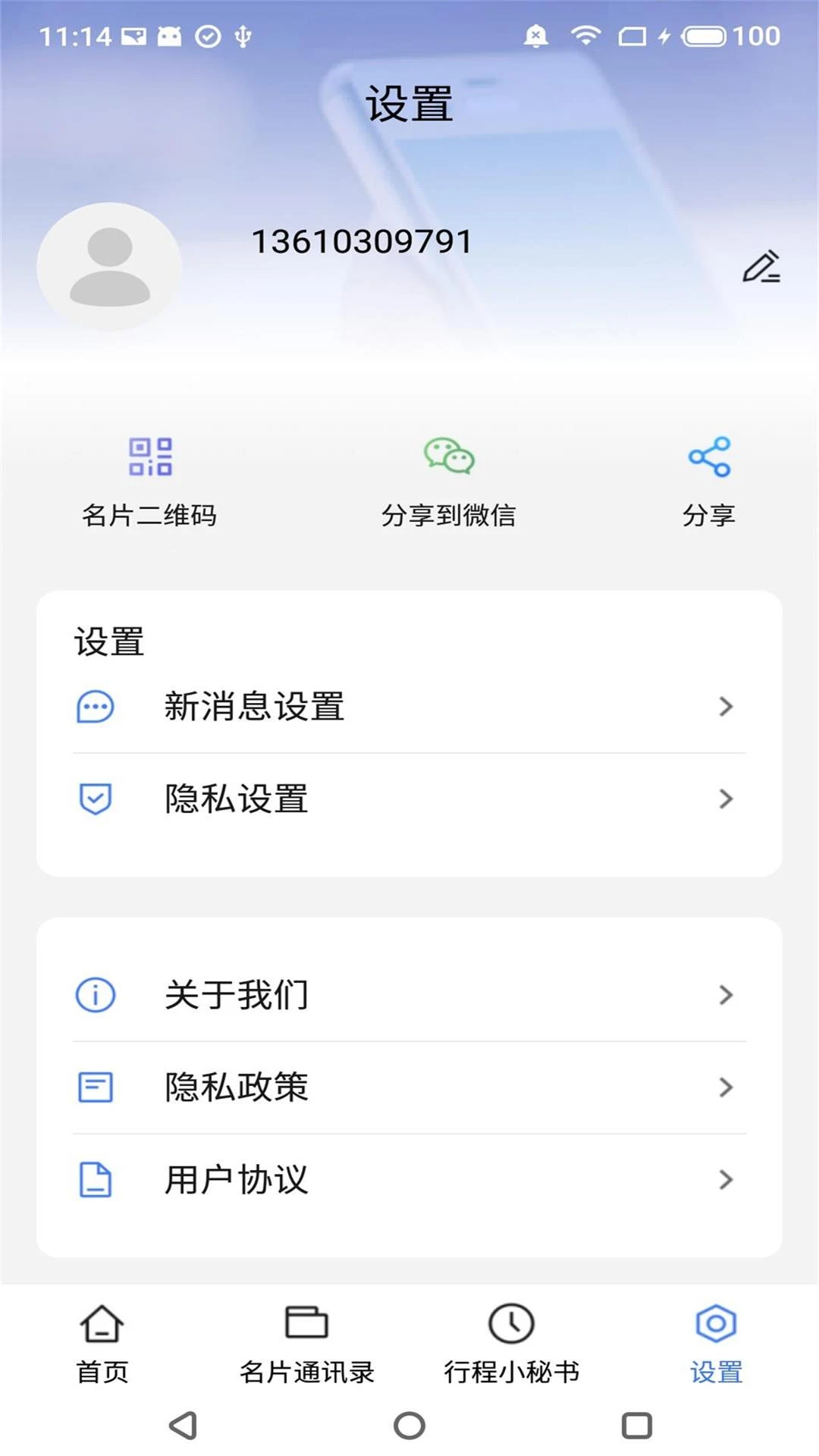Image resolution: width=819 pixels, height=1456 pixels.
Task: Click the new message settings chat icon
Action: (94, 707)
